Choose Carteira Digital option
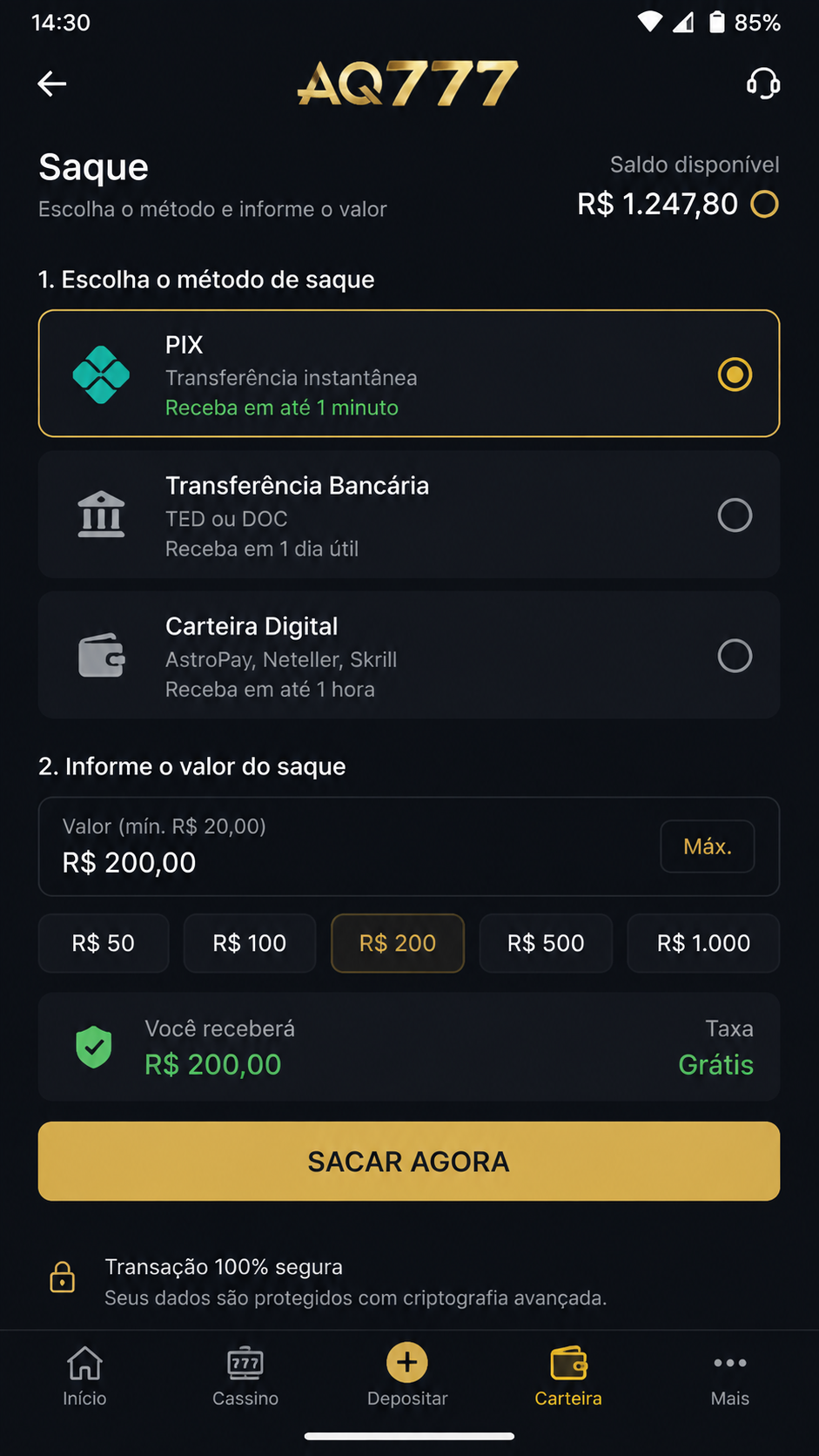The width and height of the screenshot is (819, 1456). (x=409, y=656)
